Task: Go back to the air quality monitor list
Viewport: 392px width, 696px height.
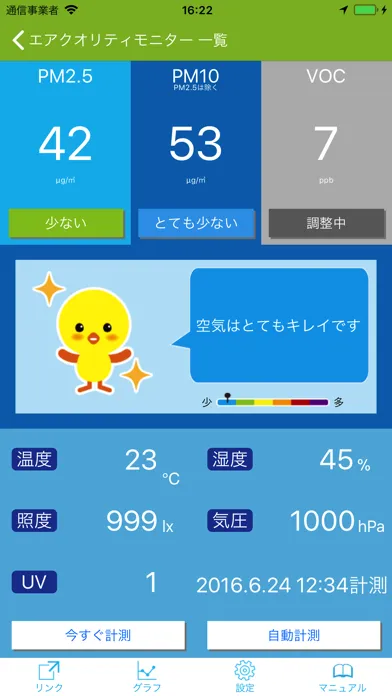Action: [119, 40]
